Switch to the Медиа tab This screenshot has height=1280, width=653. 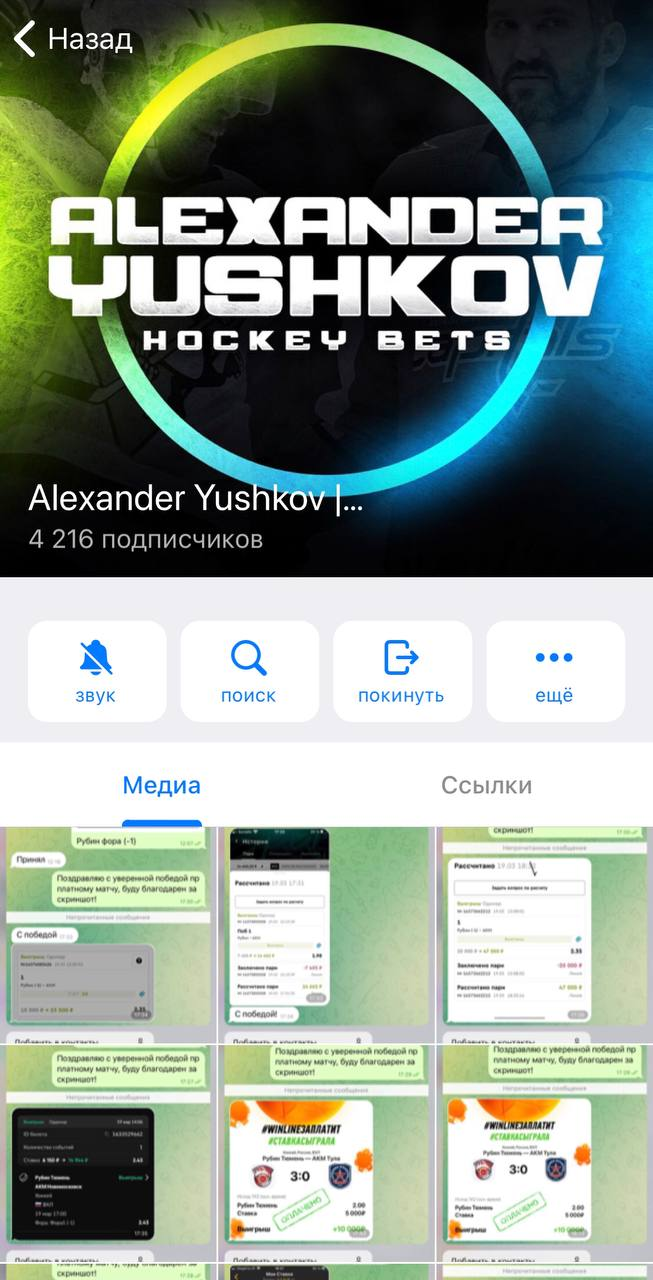[x=162, y=785]
